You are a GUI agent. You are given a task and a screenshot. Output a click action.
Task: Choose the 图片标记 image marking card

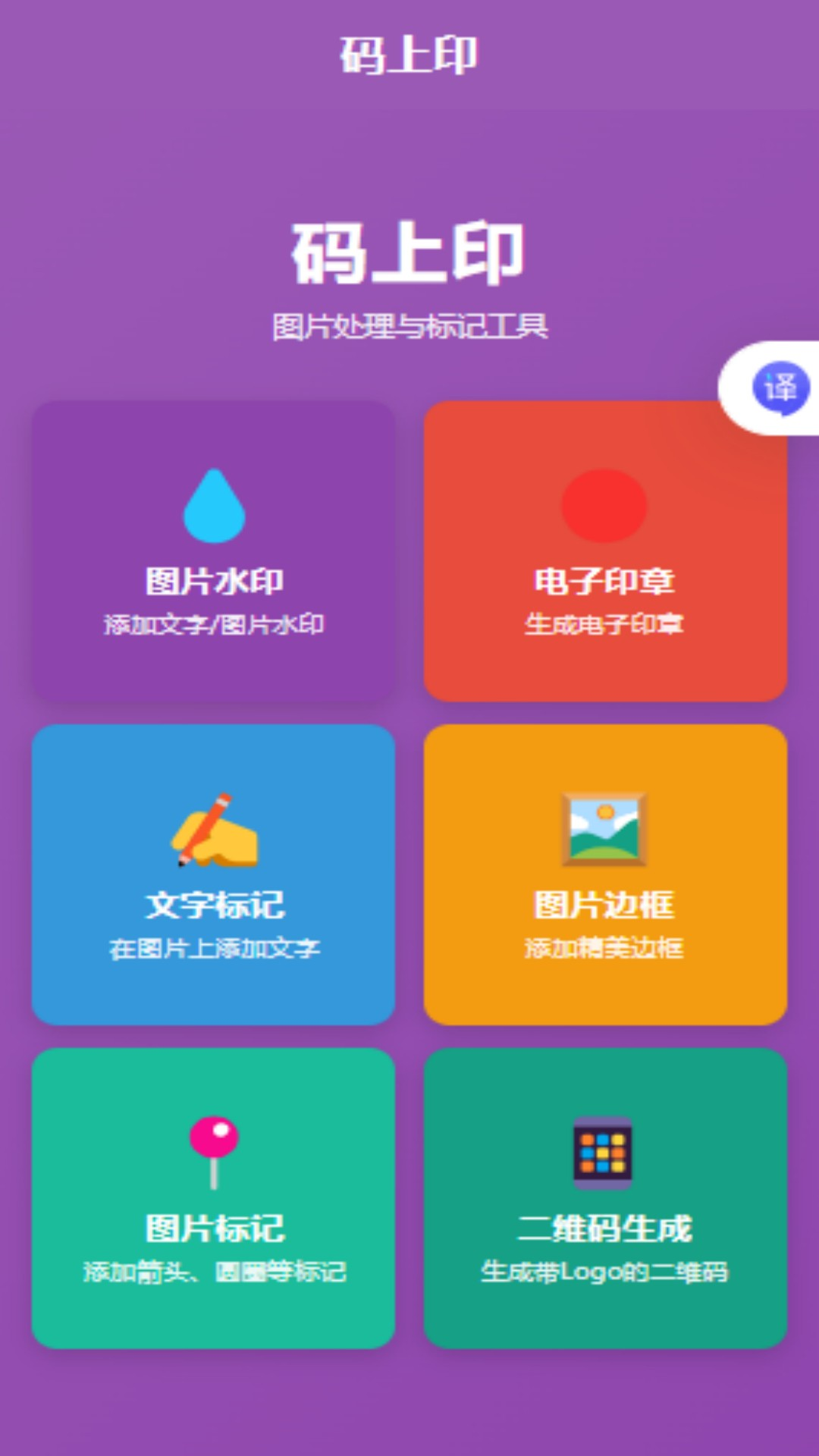(213, 1198)
